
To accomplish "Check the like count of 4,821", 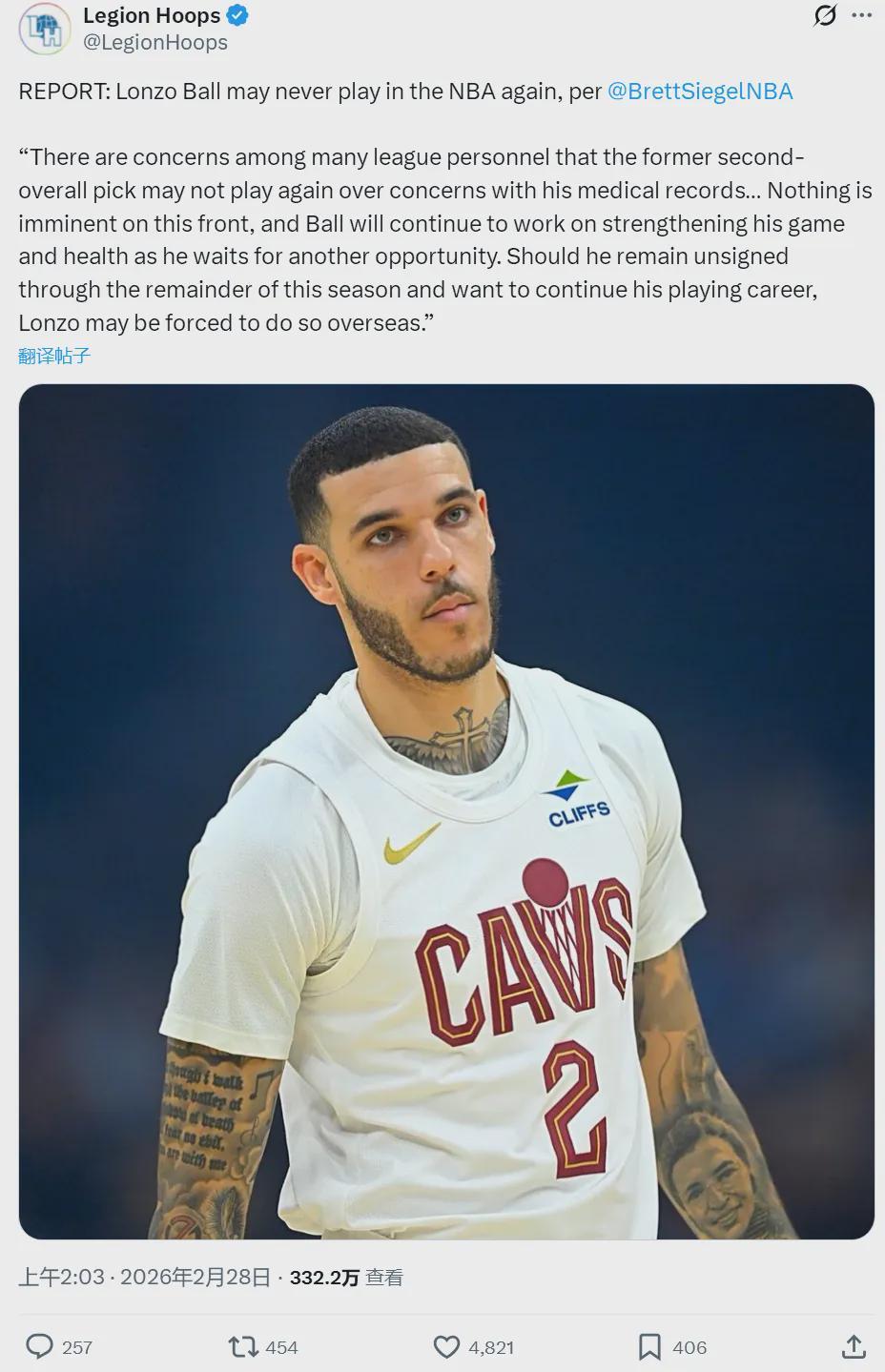I will [x=490, y=1347].
